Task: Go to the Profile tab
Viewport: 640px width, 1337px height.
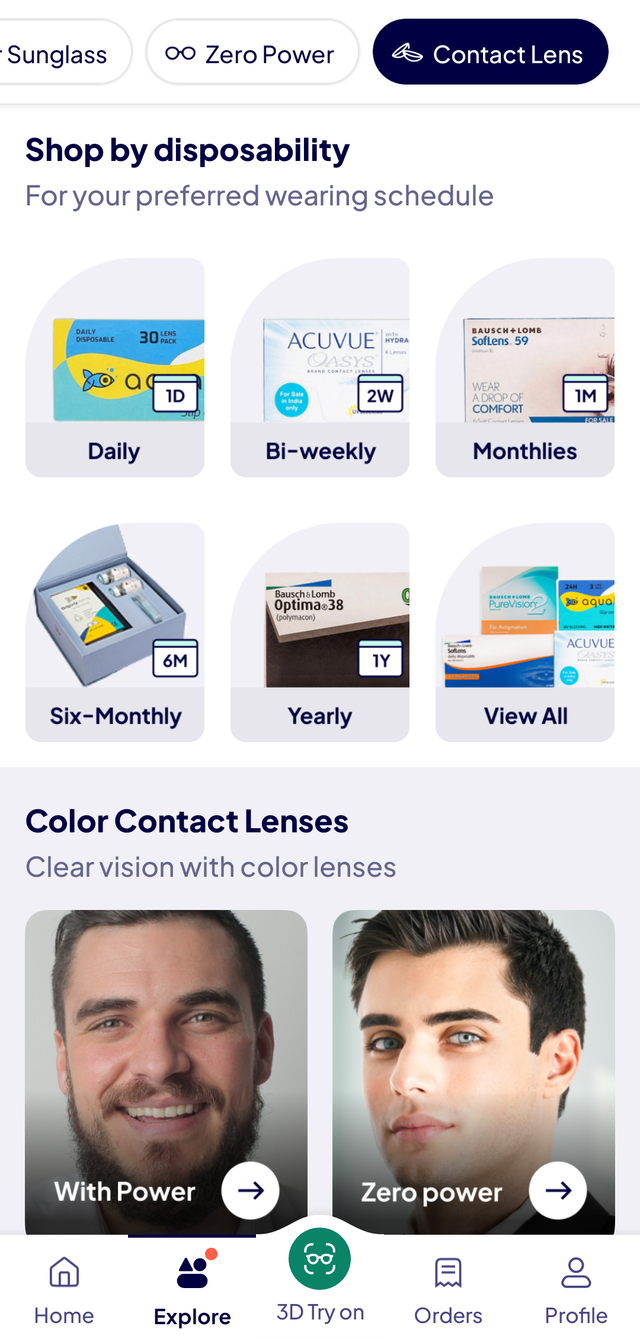Action: click(576, 1290)
